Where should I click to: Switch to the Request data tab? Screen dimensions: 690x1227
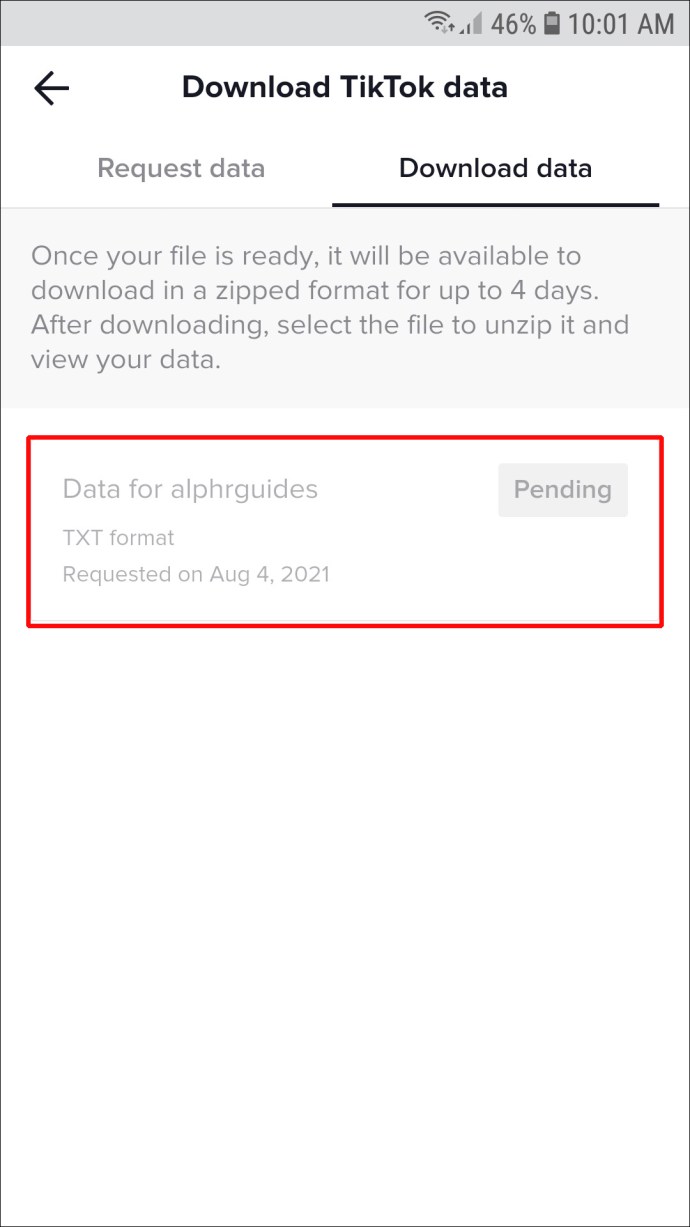(x=181, y=168)
